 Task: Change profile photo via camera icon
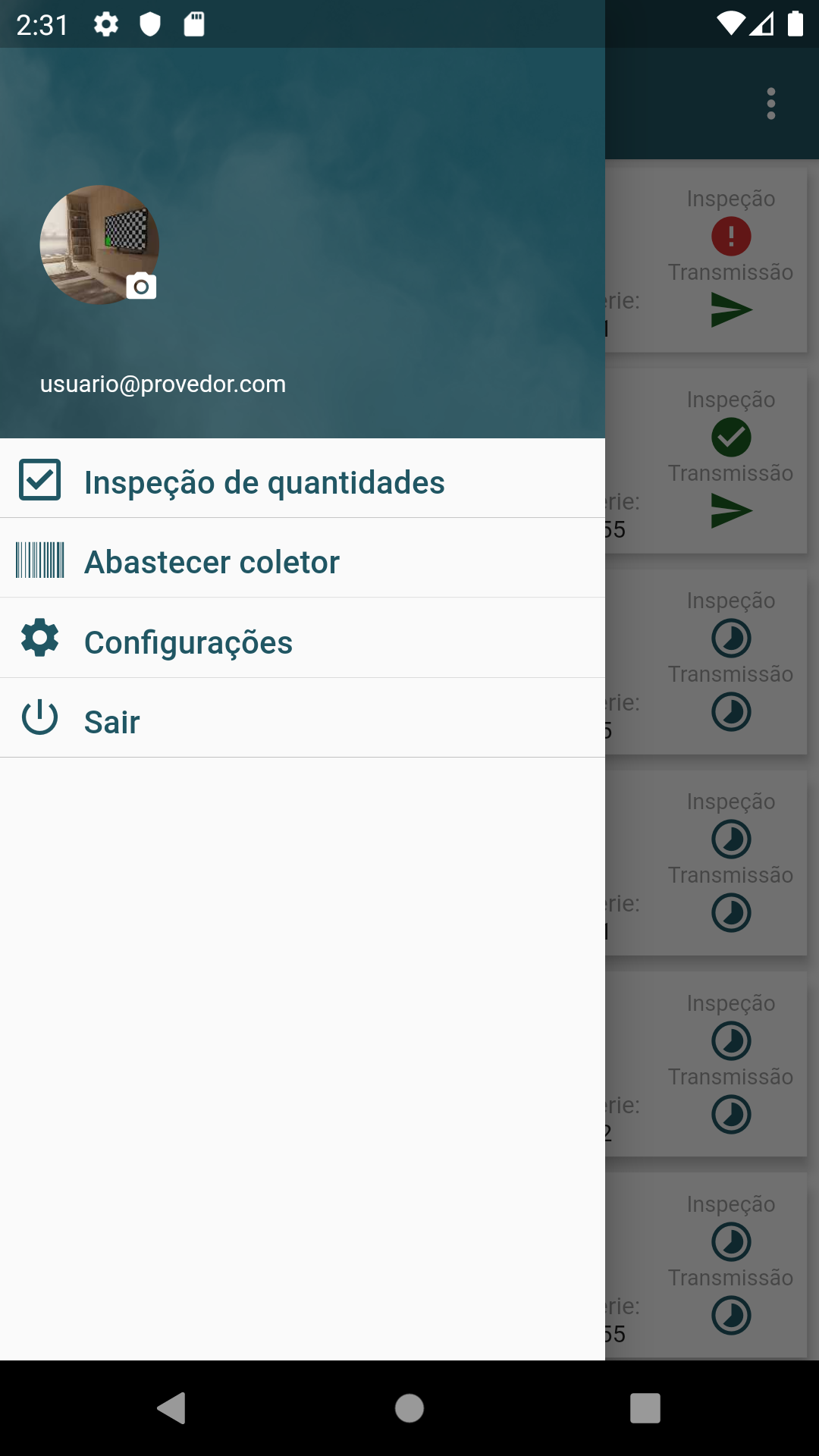coord(141,287)
